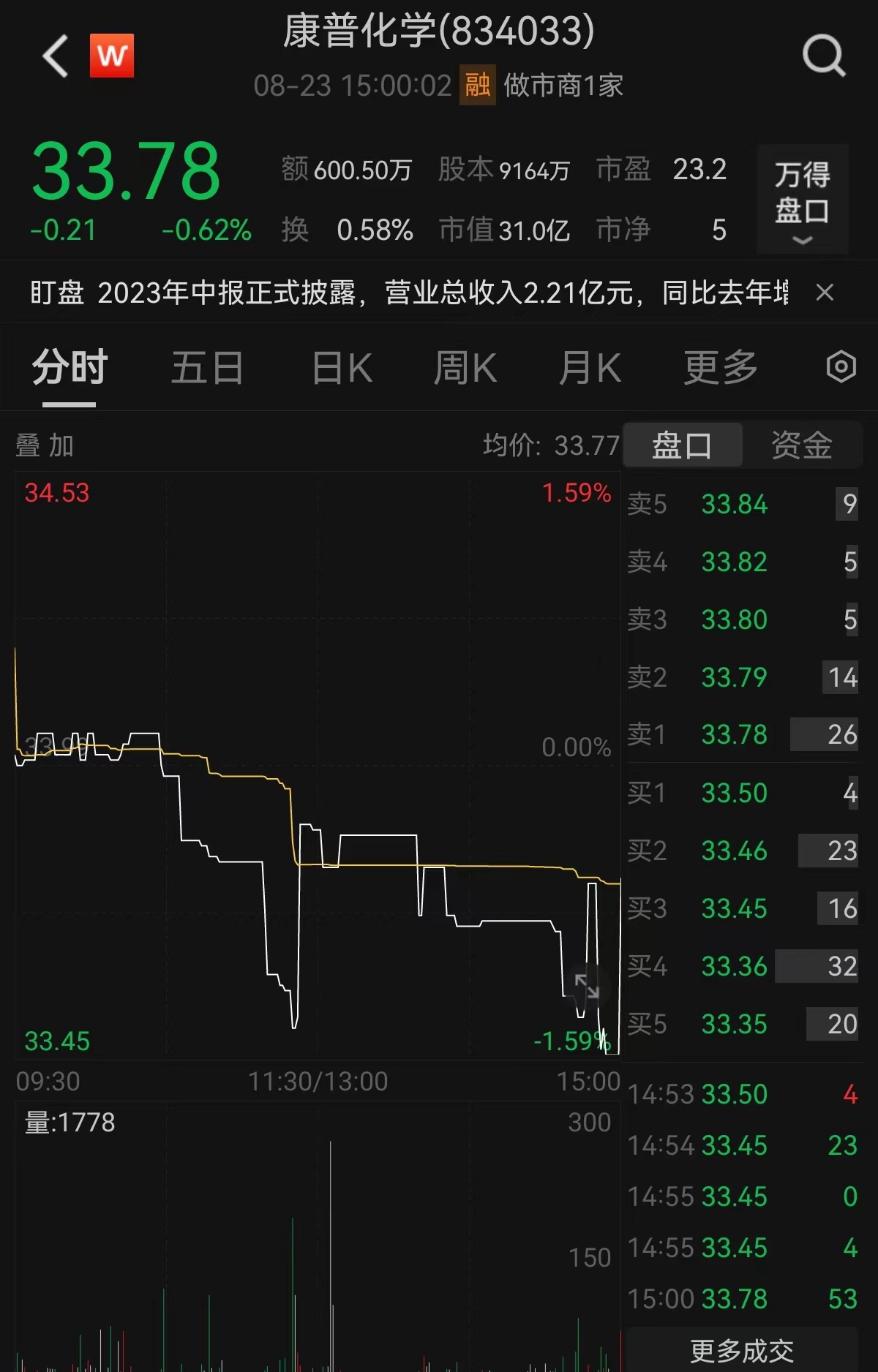Open the search magnifier icon
The height and width of the screenshot is (1372, 878).
(824, 56)
